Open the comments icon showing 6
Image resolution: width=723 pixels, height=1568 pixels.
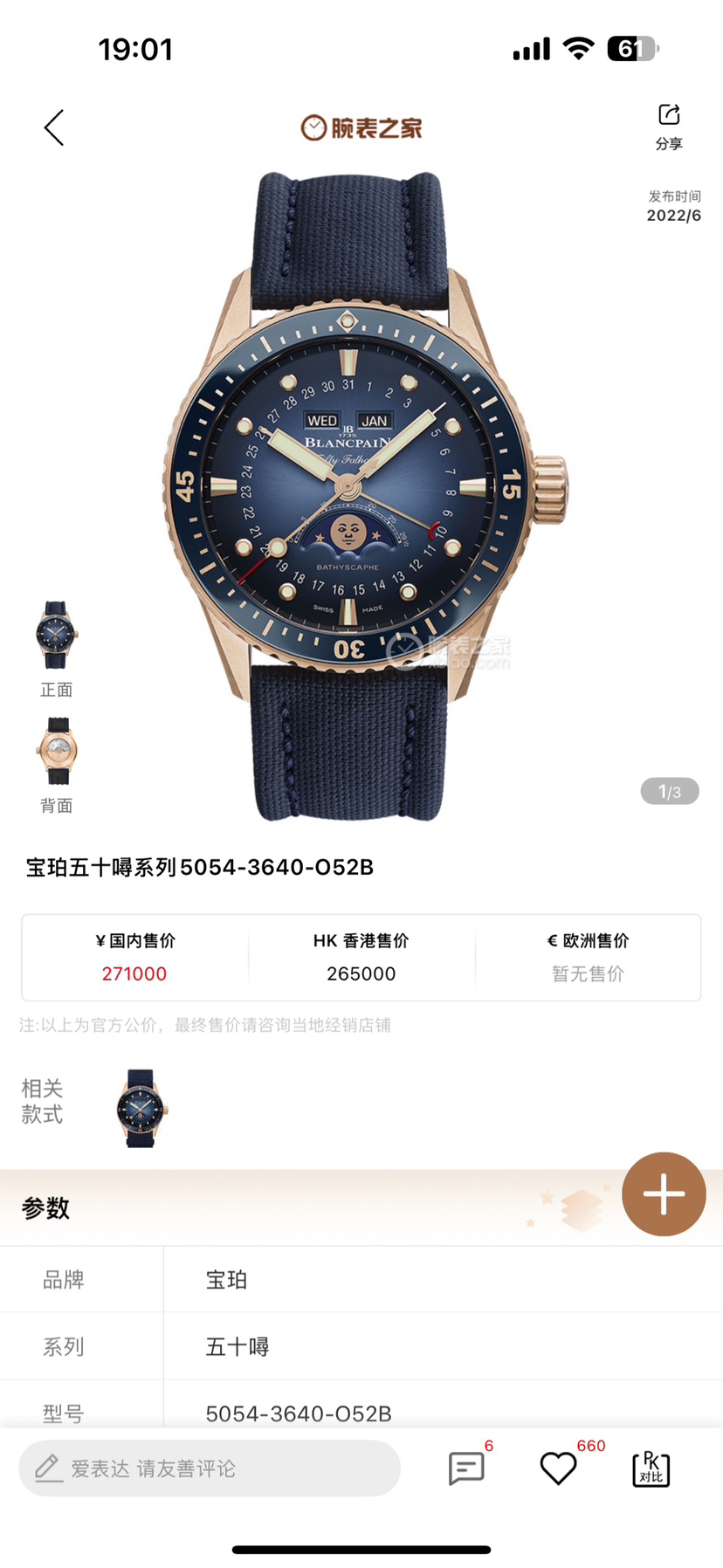pos(466,1468)
